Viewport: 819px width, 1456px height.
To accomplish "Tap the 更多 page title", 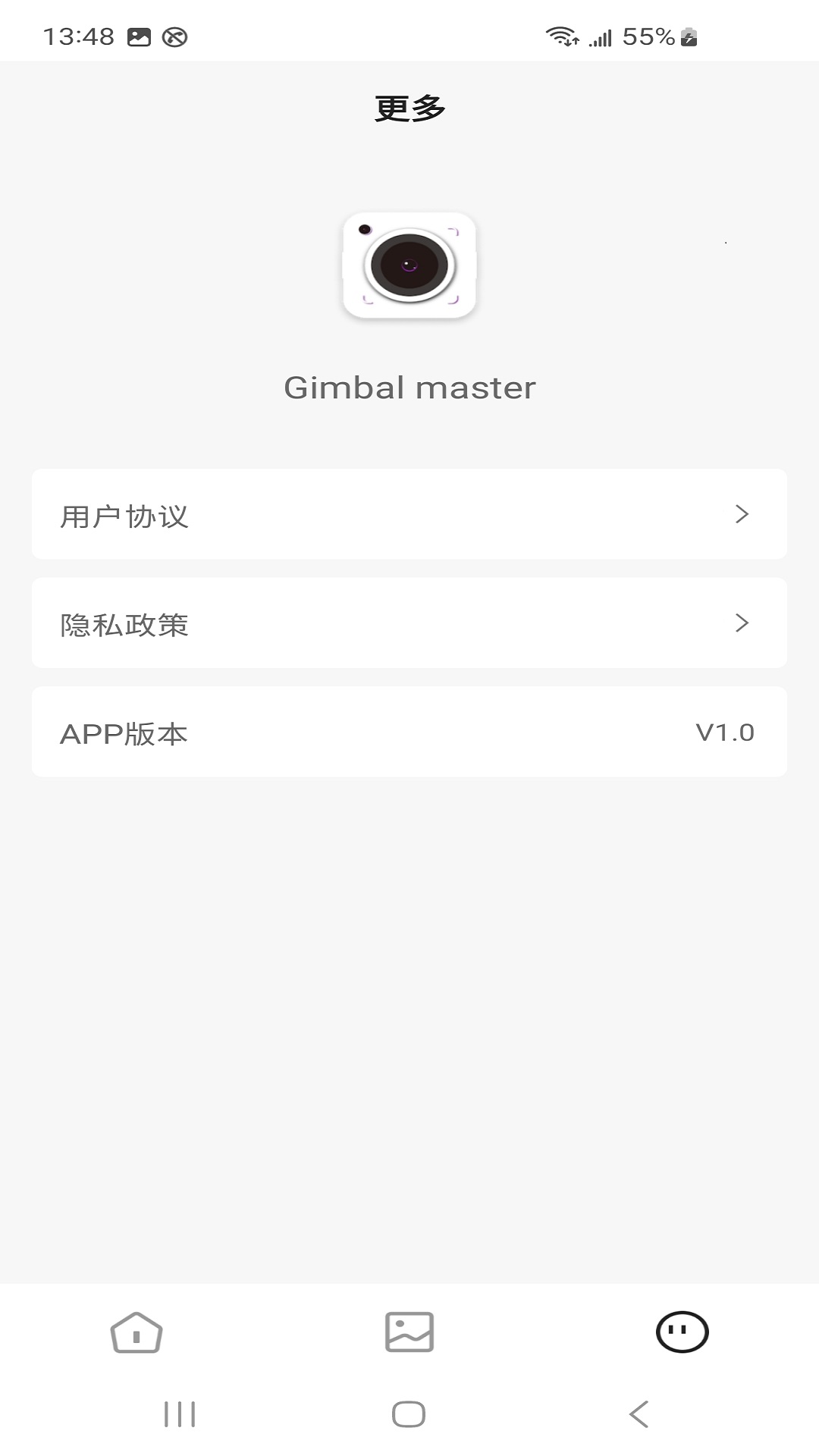I will click(x=409, y=107).
